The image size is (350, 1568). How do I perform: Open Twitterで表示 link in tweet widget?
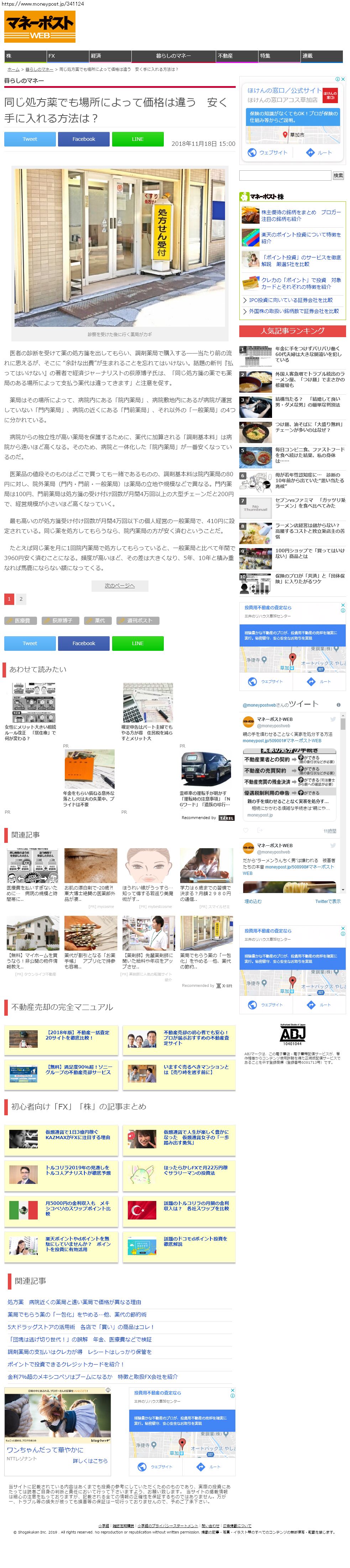328,901
